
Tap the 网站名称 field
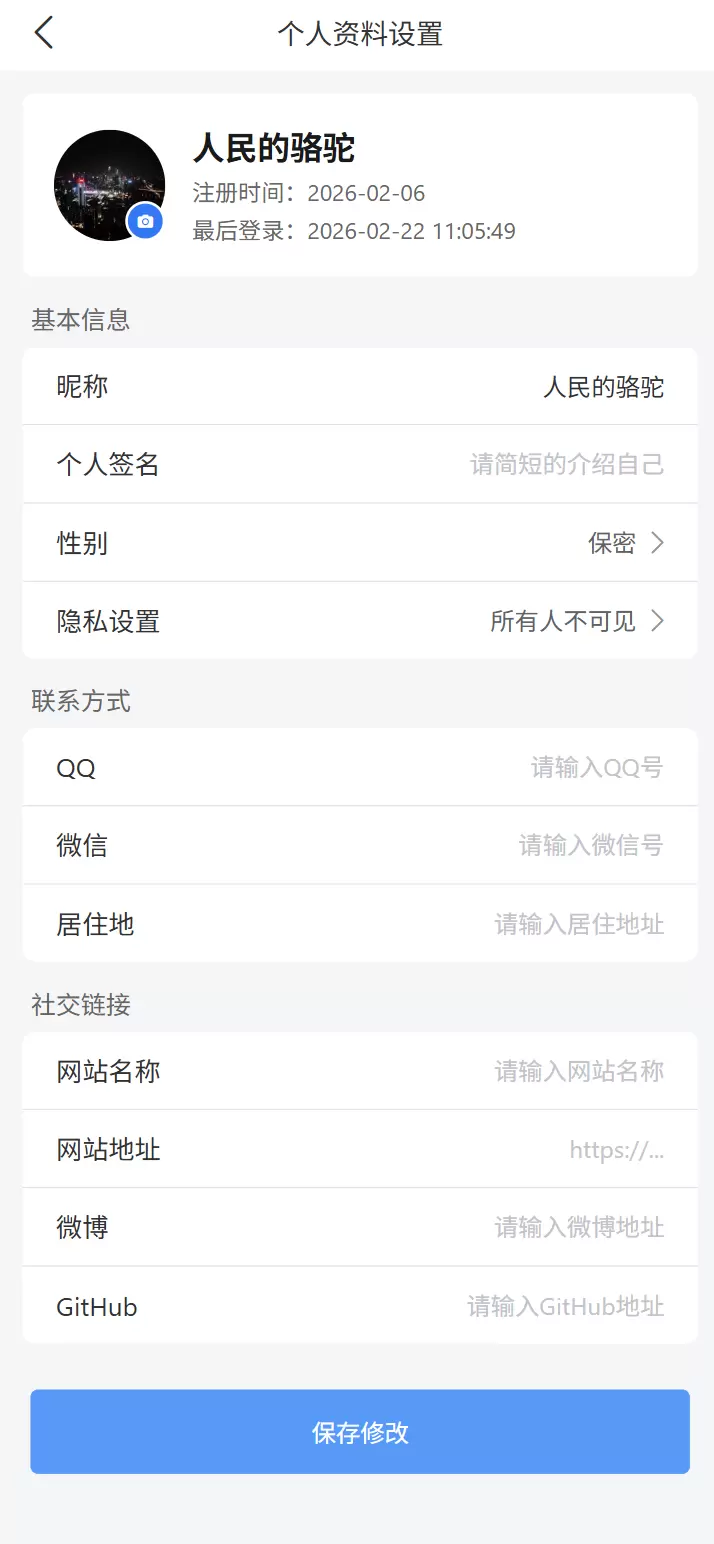tap(360, 1072)
